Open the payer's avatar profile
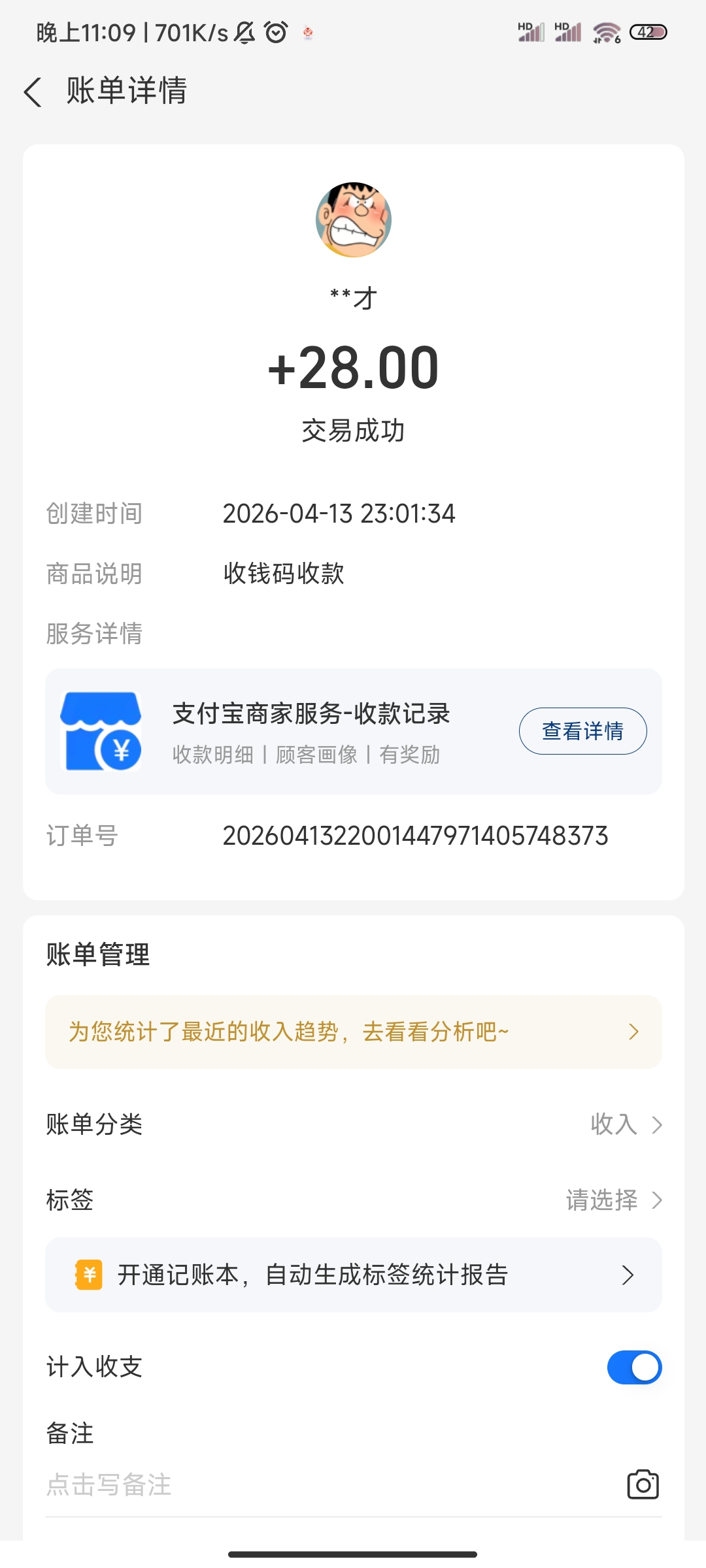 click(353, 220)
